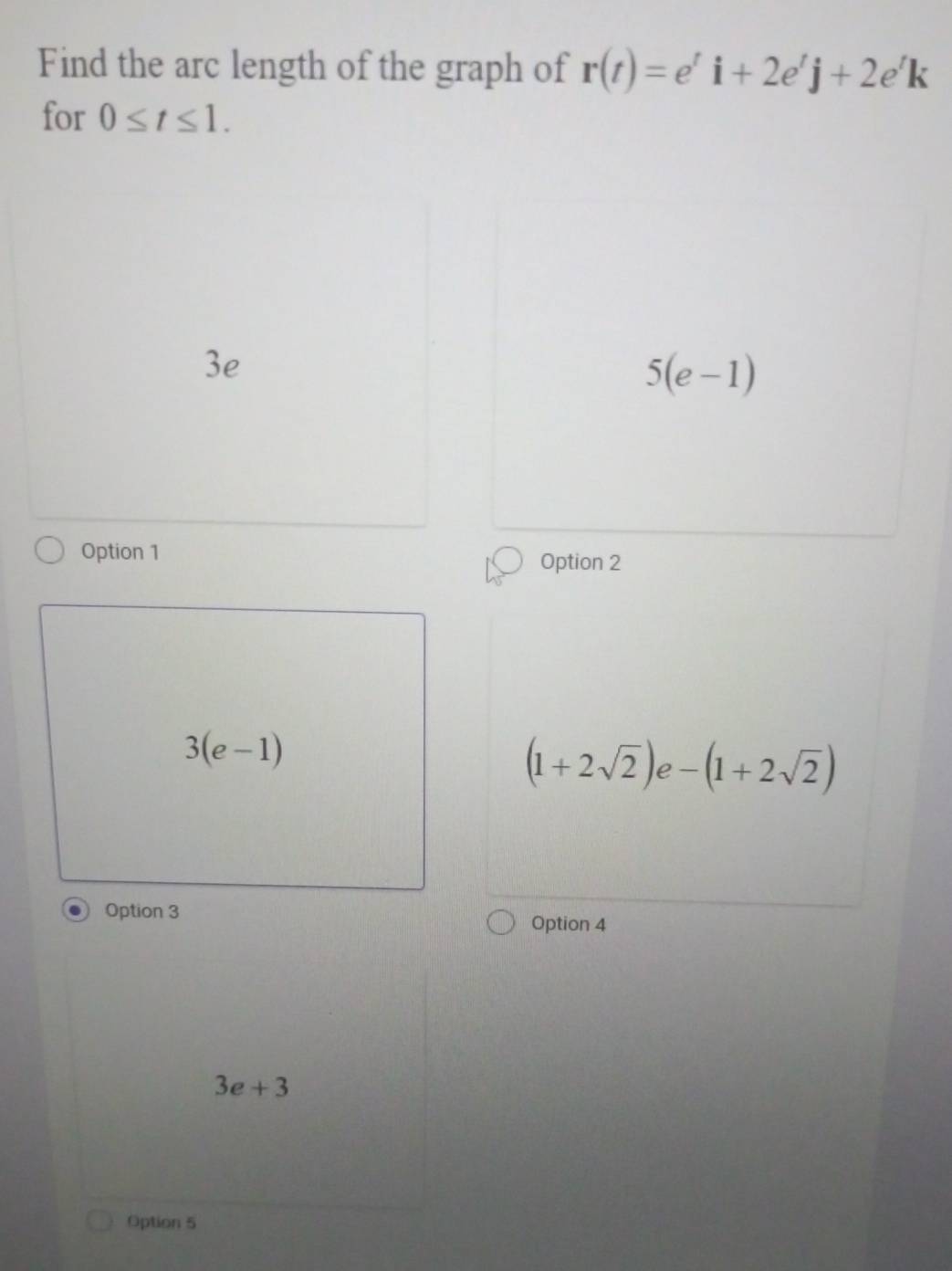Tap the Option 3 radio button
Image resolution: width=952 pixels, height=1271 pixels.
point(77,910)
